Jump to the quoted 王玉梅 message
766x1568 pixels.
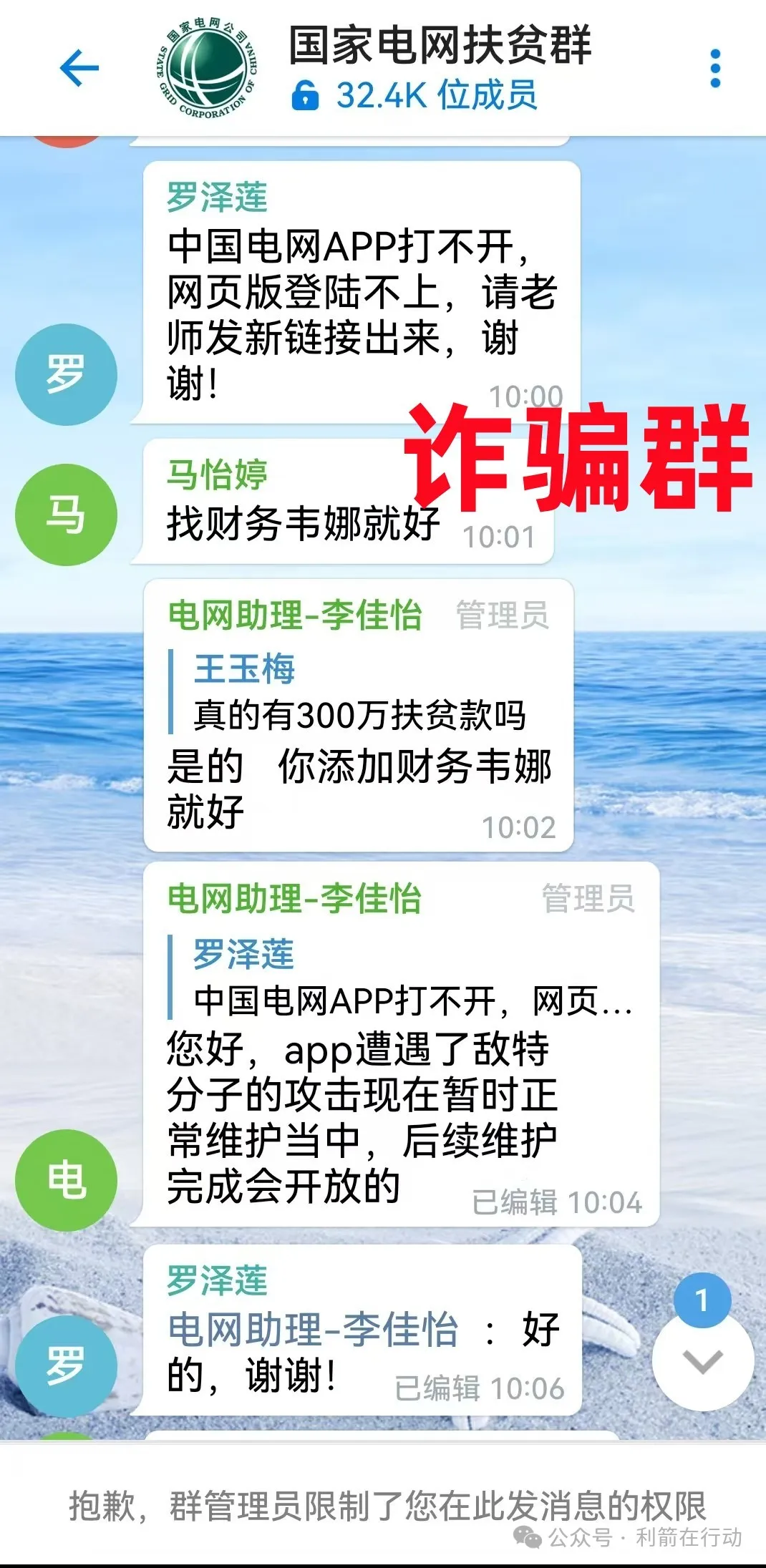(358, 692)
